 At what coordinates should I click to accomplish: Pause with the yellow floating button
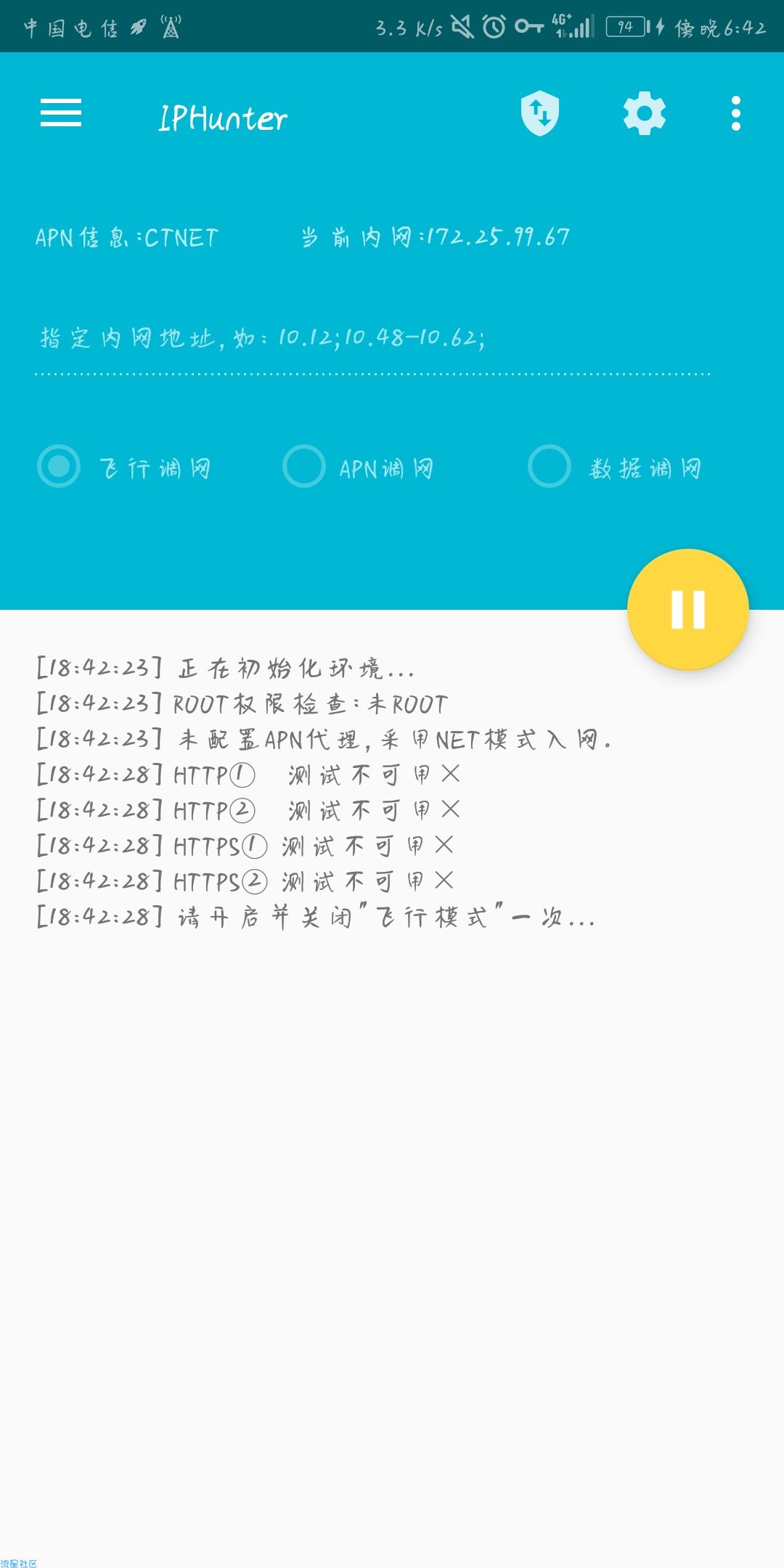coord(687,609)
